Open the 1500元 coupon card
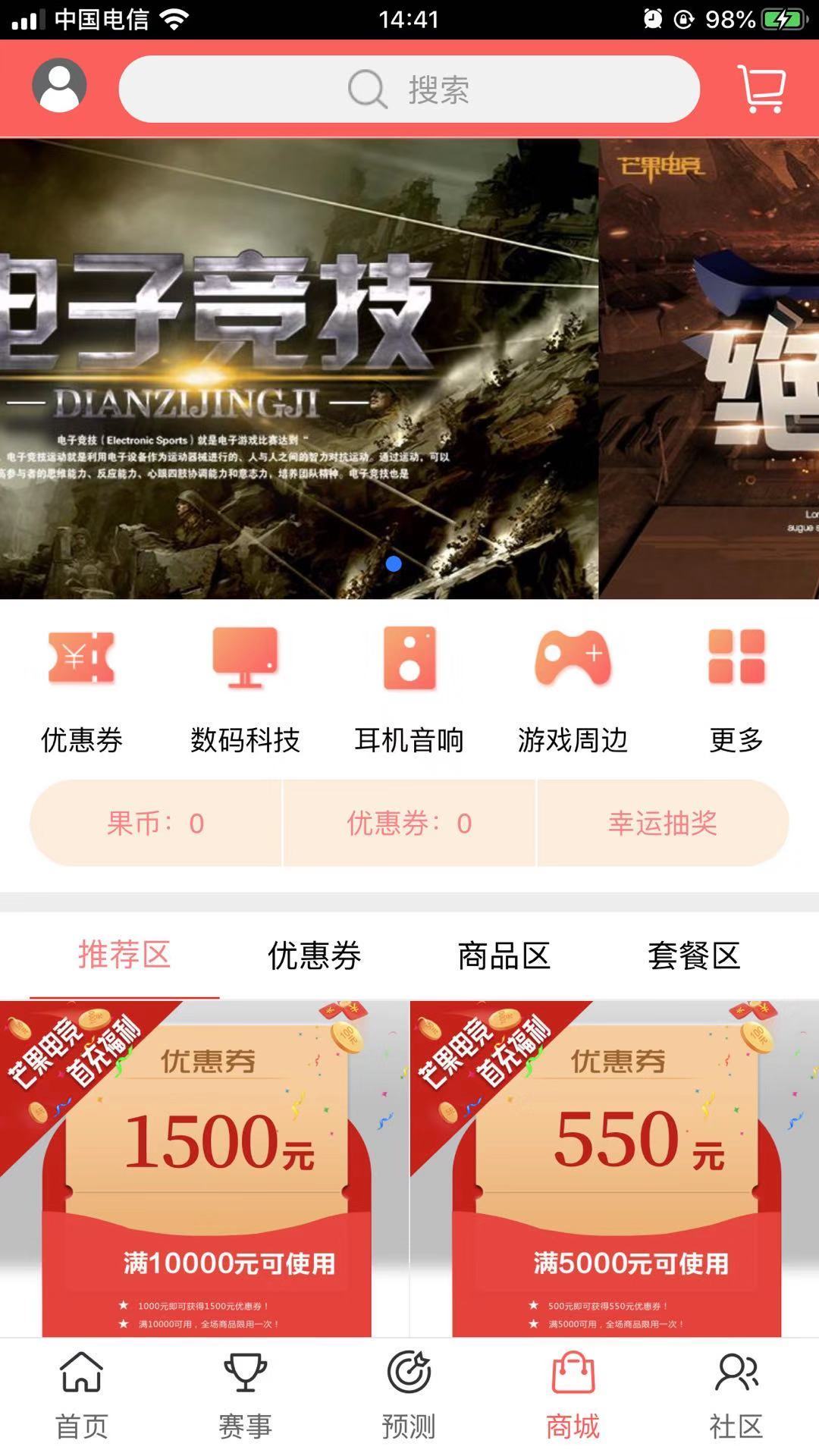This screenshot has width=819, height=1456. [205, 1168]
